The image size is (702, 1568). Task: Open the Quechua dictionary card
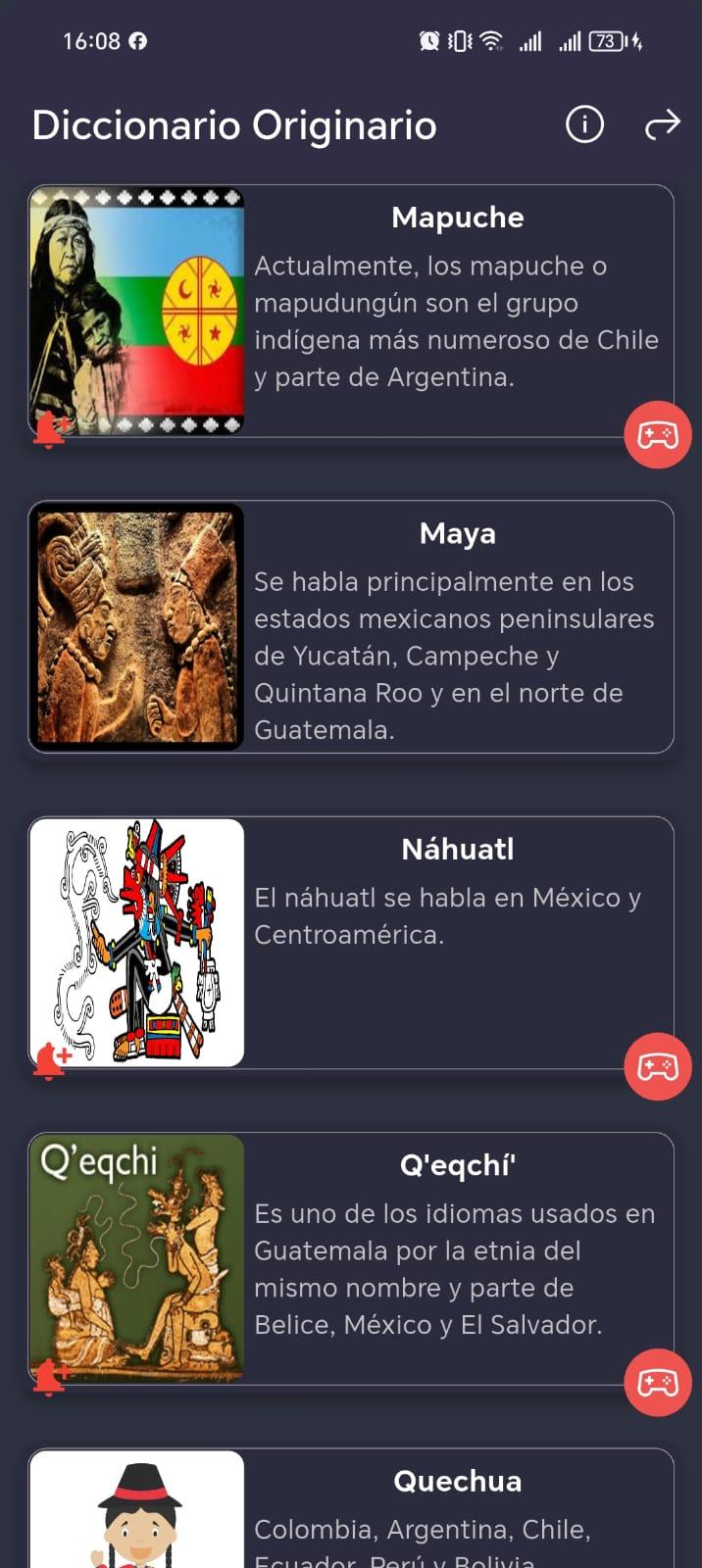click(x=457, y=1514)
